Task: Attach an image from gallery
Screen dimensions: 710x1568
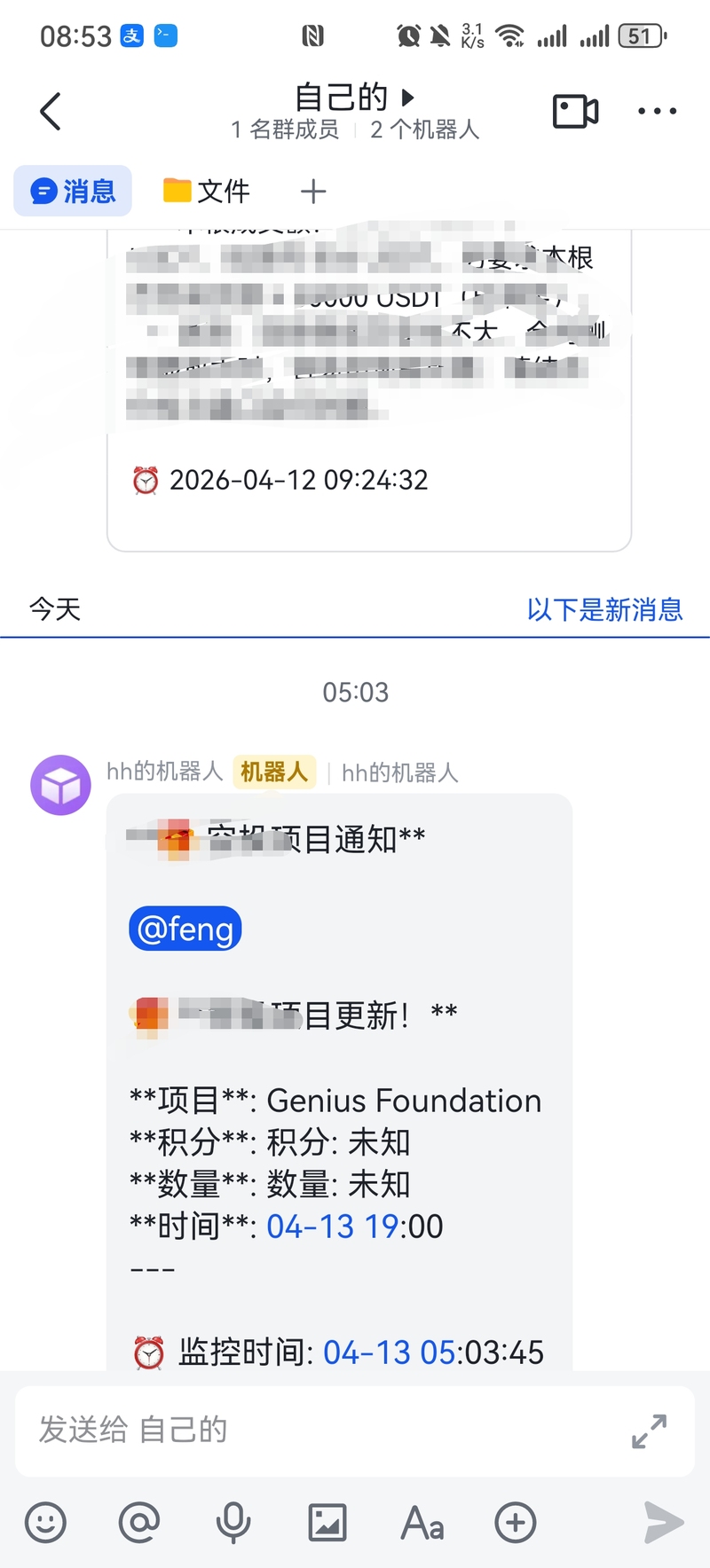Action: pos(327,1523)
